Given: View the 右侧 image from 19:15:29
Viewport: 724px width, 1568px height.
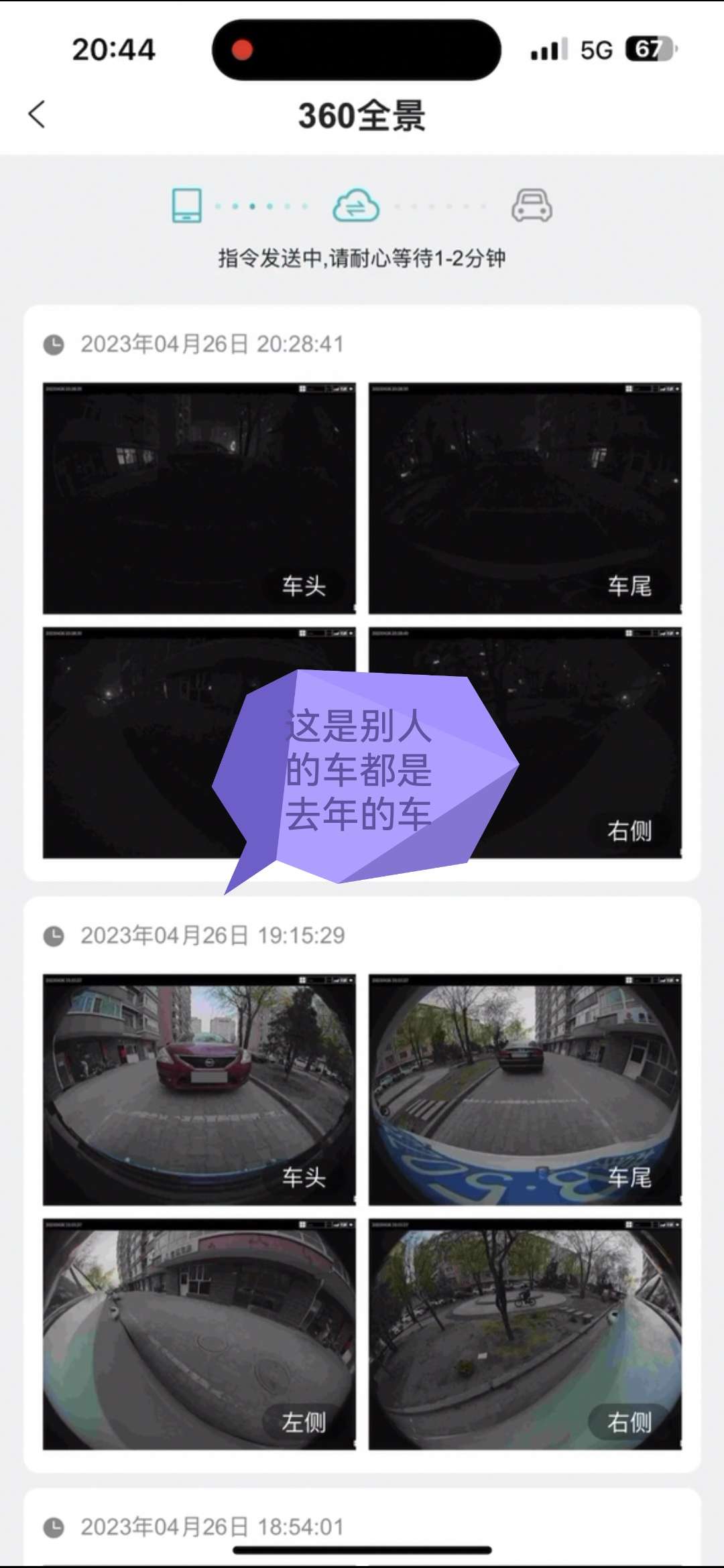Looking at the screenshot, I should click(x=525, y=1333).
